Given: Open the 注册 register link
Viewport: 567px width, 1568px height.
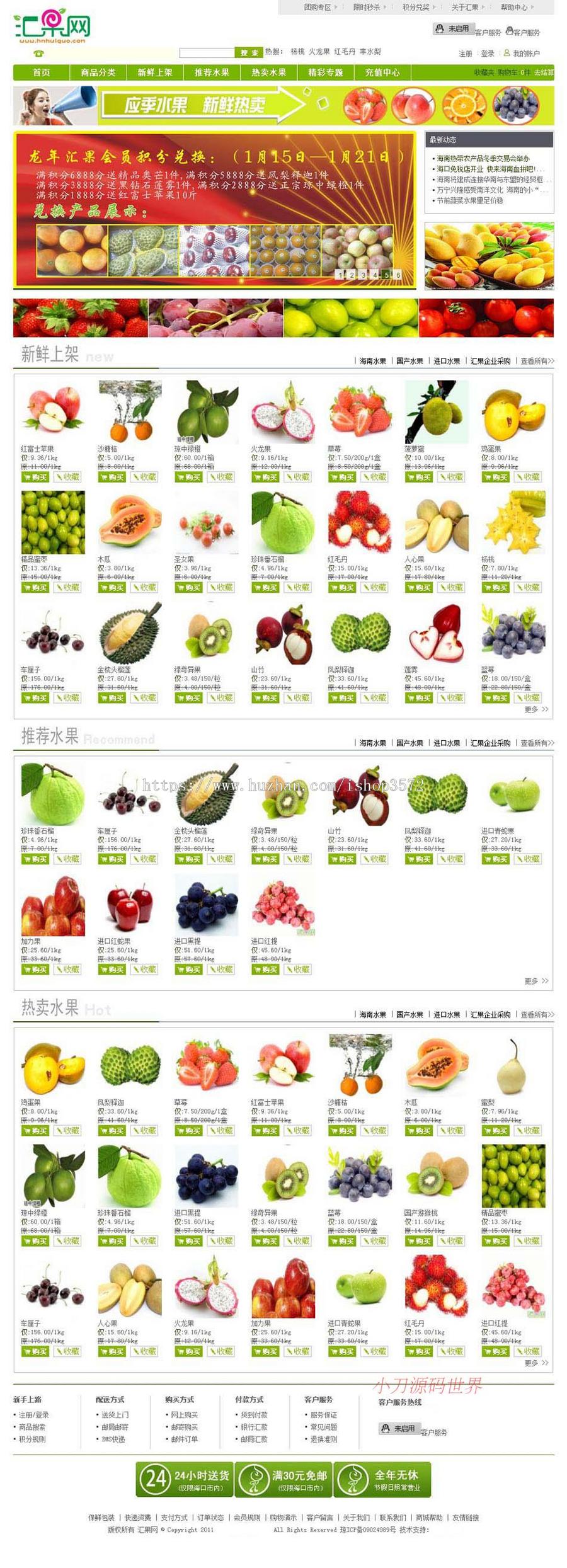Looking at the screenshot, I should (465, 54).
